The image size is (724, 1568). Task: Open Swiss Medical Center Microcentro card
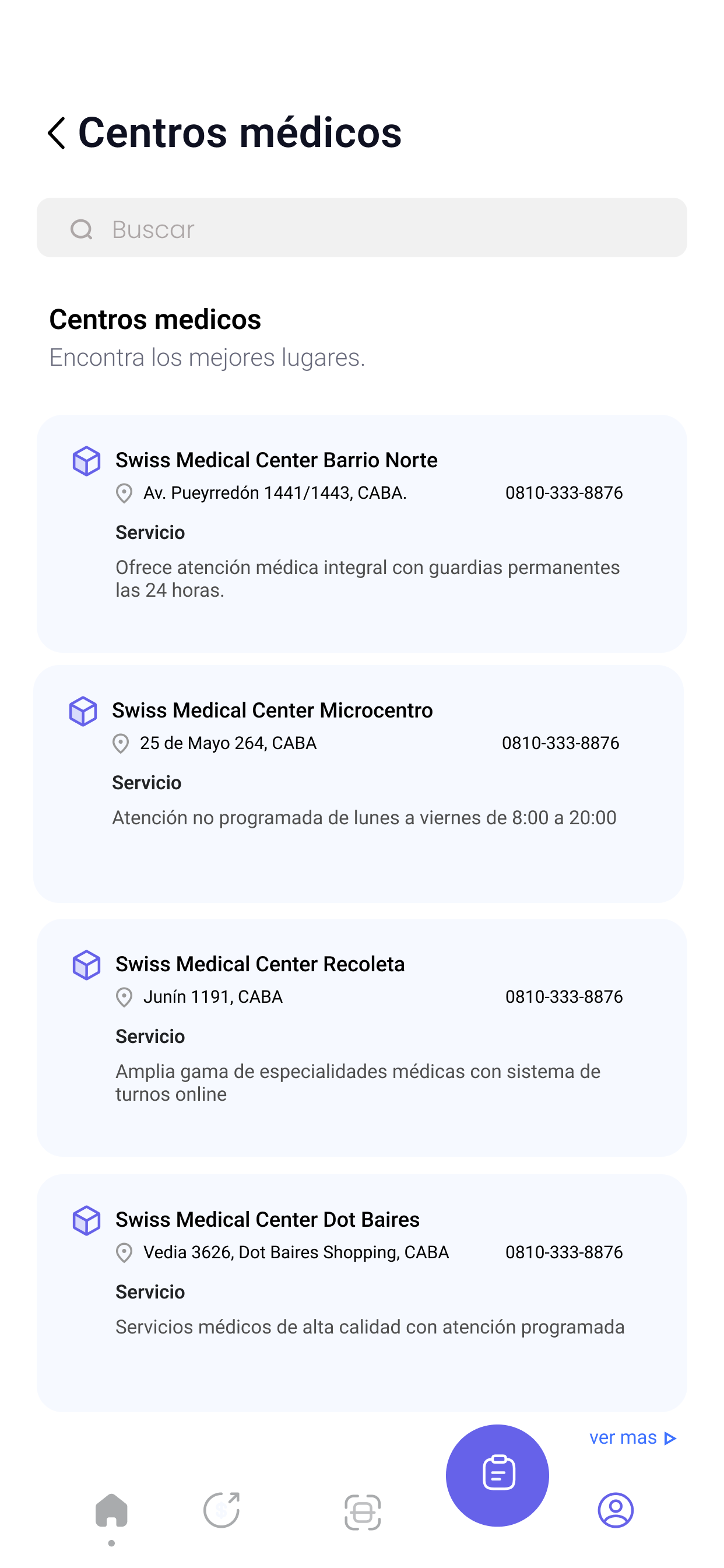tap(359, 783)
